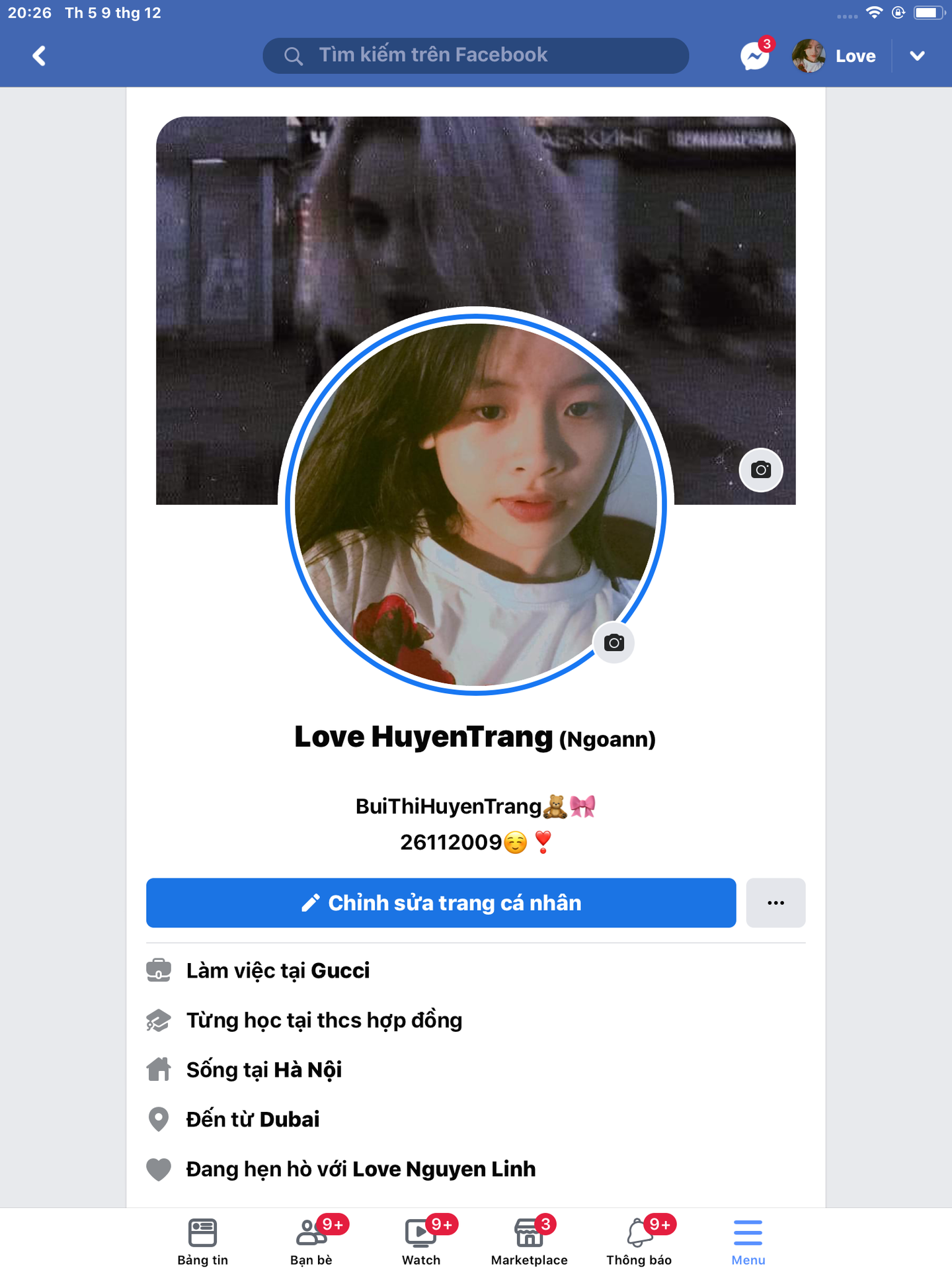View the round profile picture
This screenshot has height=1270, width=952.
coord(475,503)
